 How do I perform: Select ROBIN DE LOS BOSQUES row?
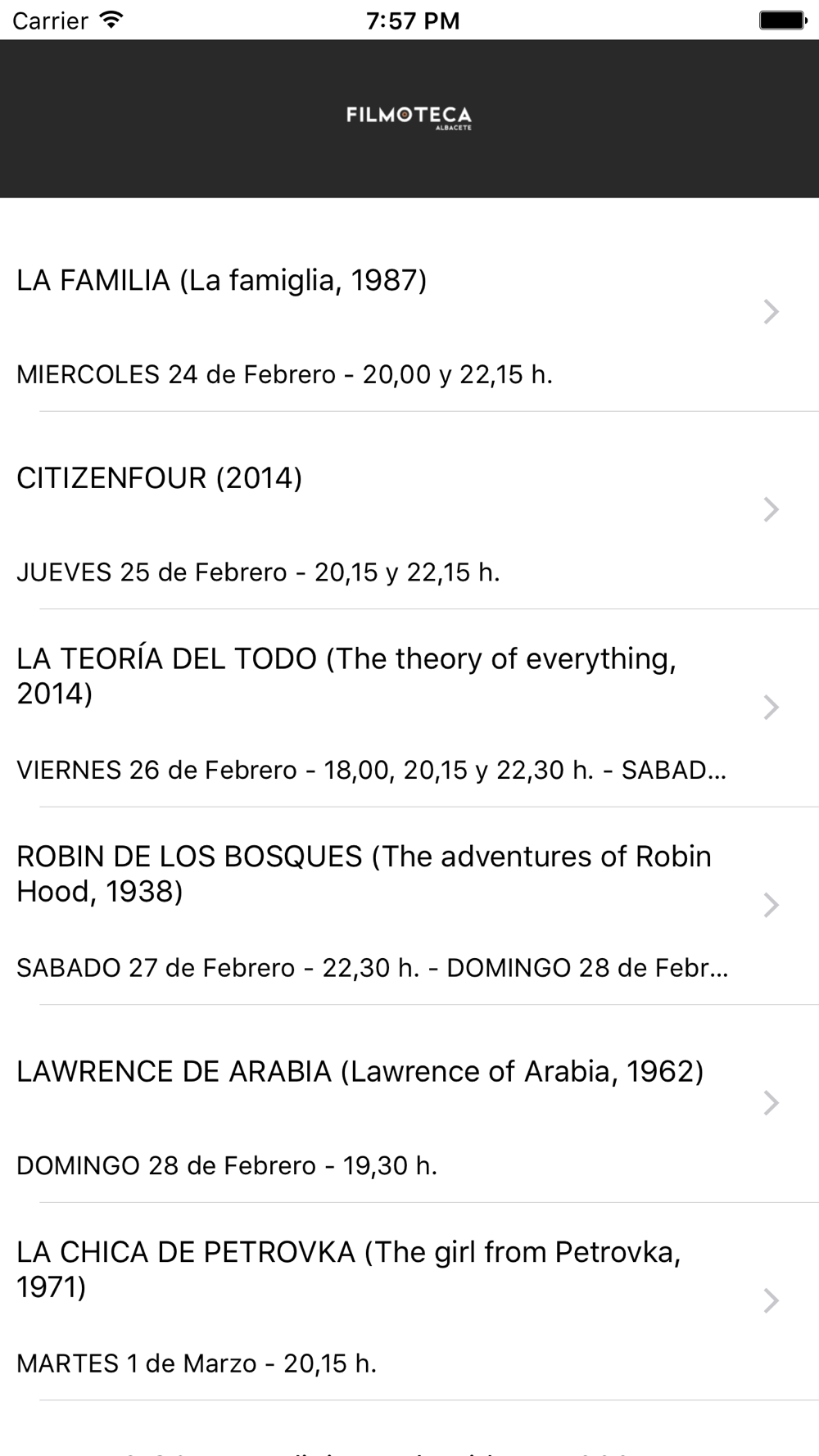click(x=409, y=906)
